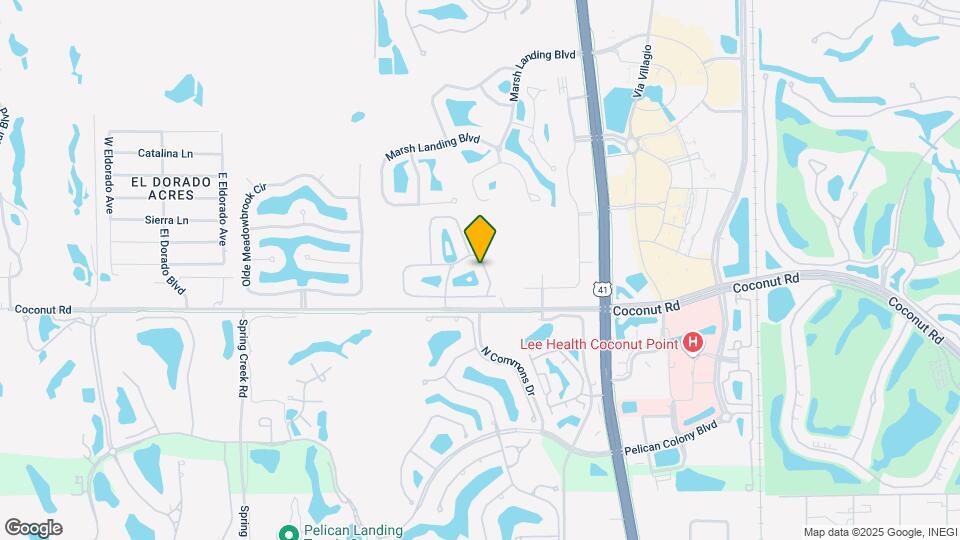960x540 pixels.
Task: Select the Pelican Landing place marker
Action: click(289, 531)
